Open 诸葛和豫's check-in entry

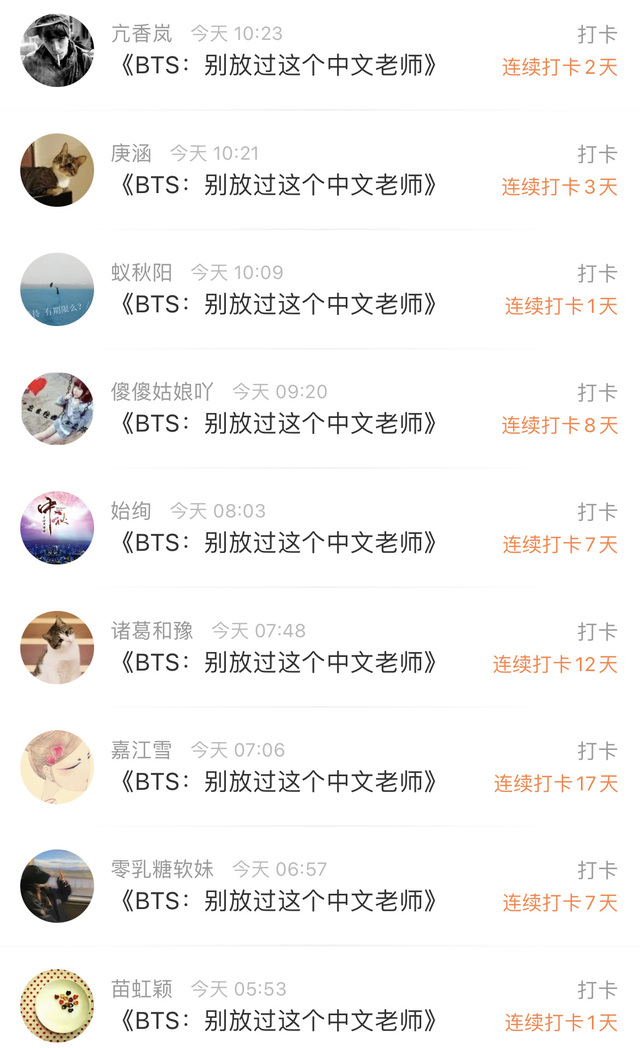point(278,663)
